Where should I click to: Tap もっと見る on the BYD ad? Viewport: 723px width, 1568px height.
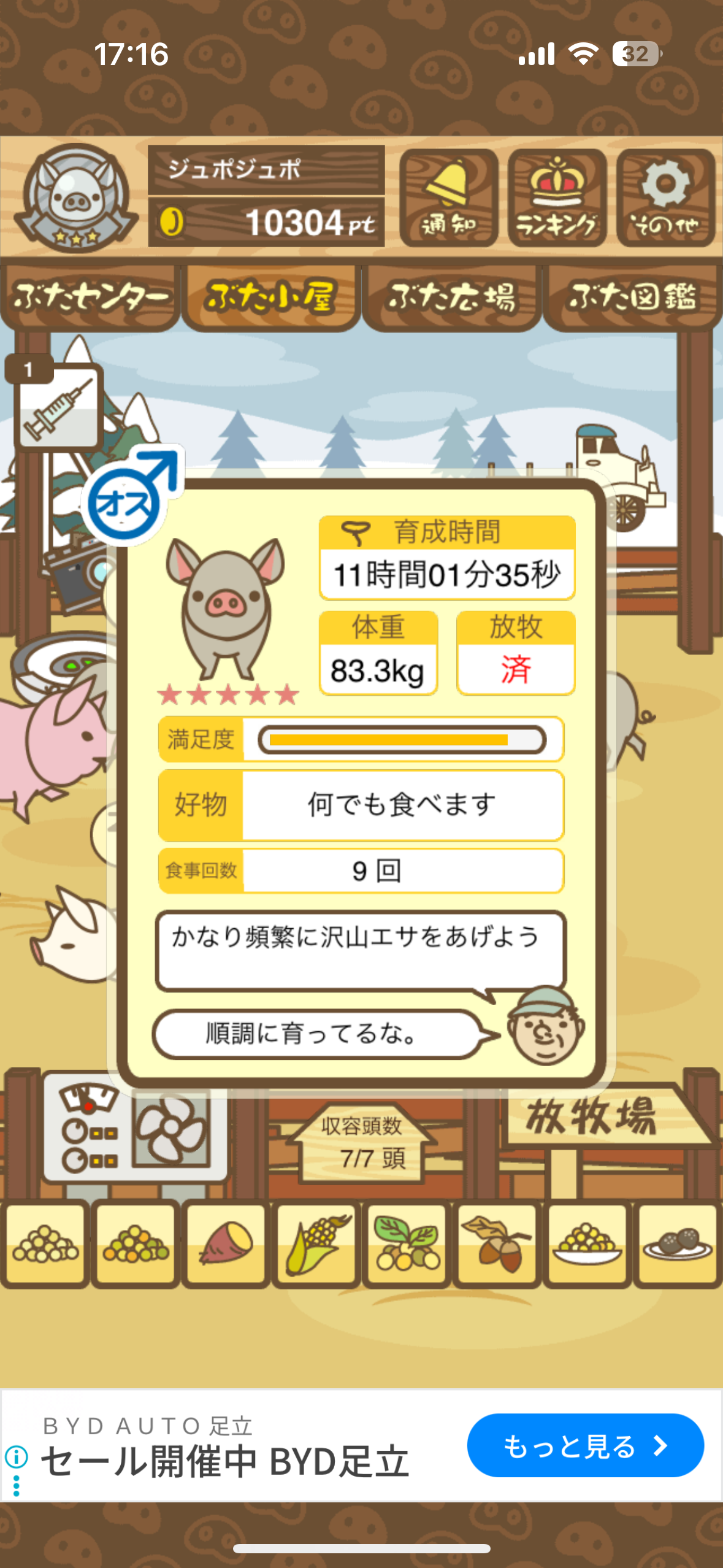(584, 1445)
